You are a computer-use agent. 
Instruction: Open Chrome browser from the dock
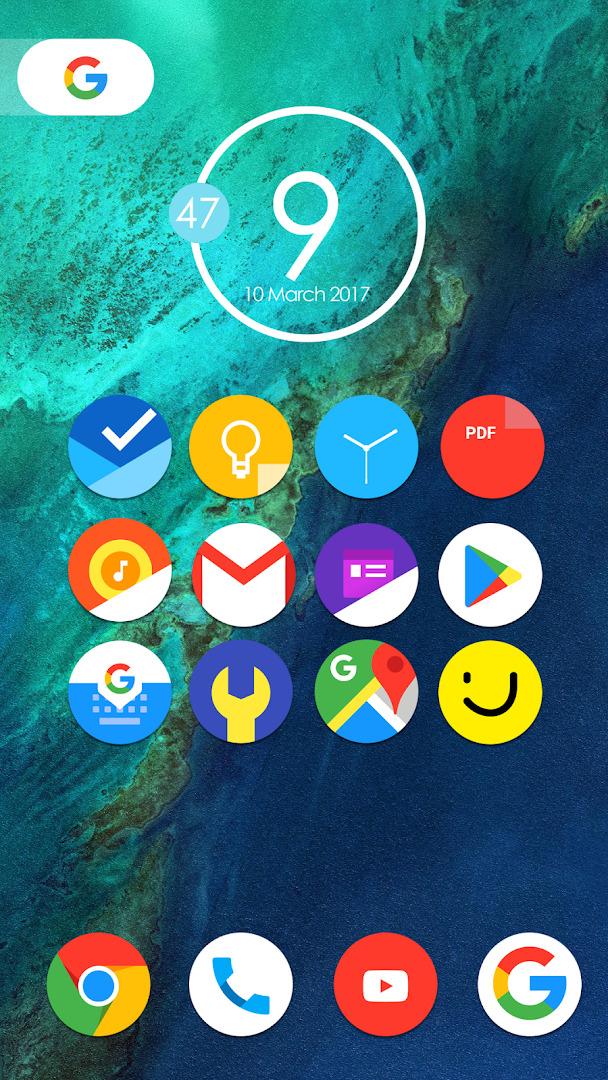click(x=98, y=984)
